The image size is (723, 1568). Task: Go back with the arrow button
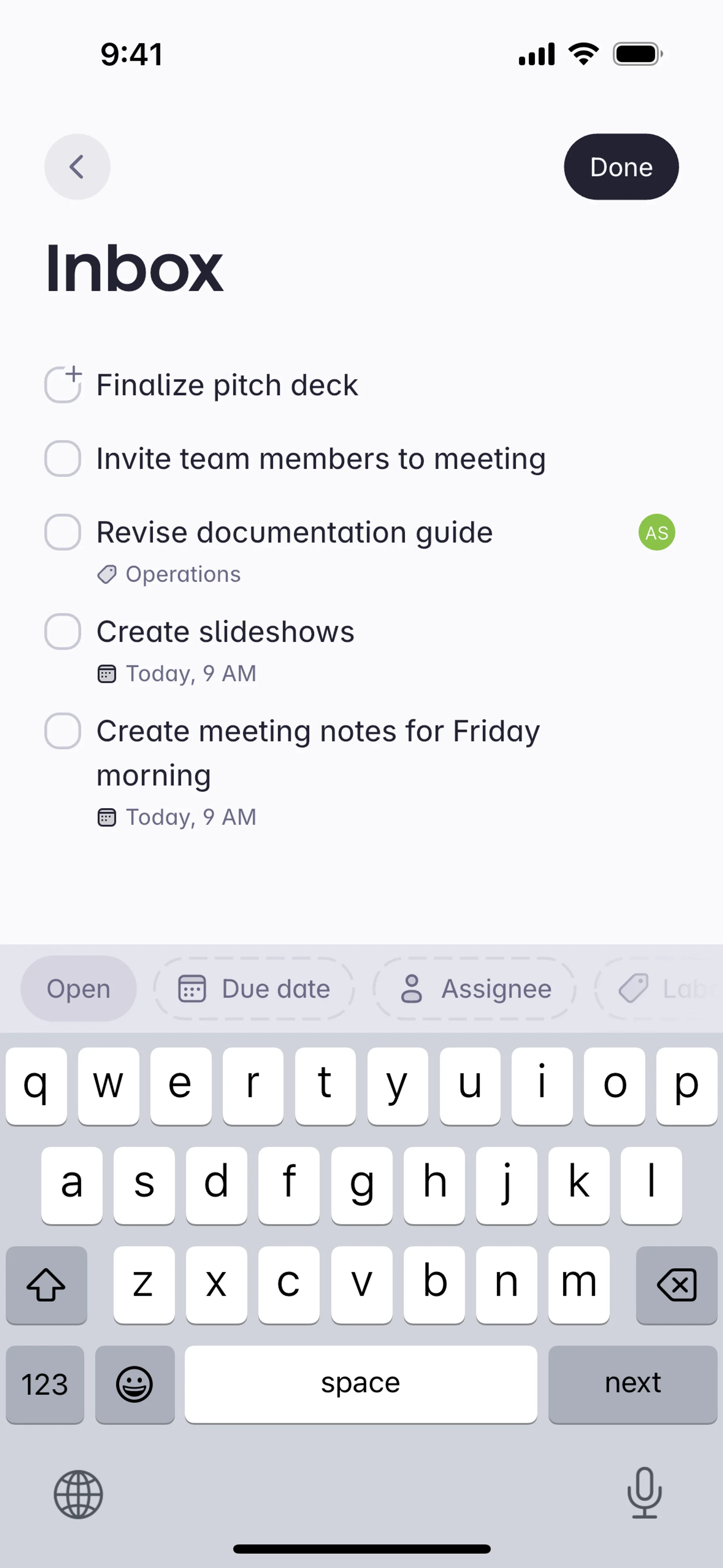click(x=77, y=167)
